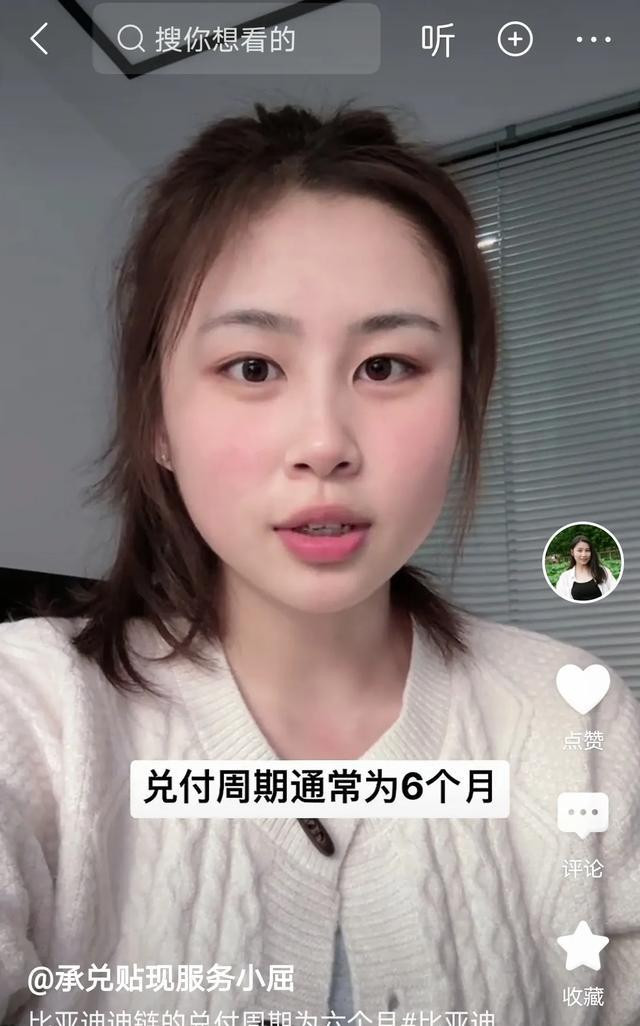Go back using the top-left arrow

pos(39,39)
